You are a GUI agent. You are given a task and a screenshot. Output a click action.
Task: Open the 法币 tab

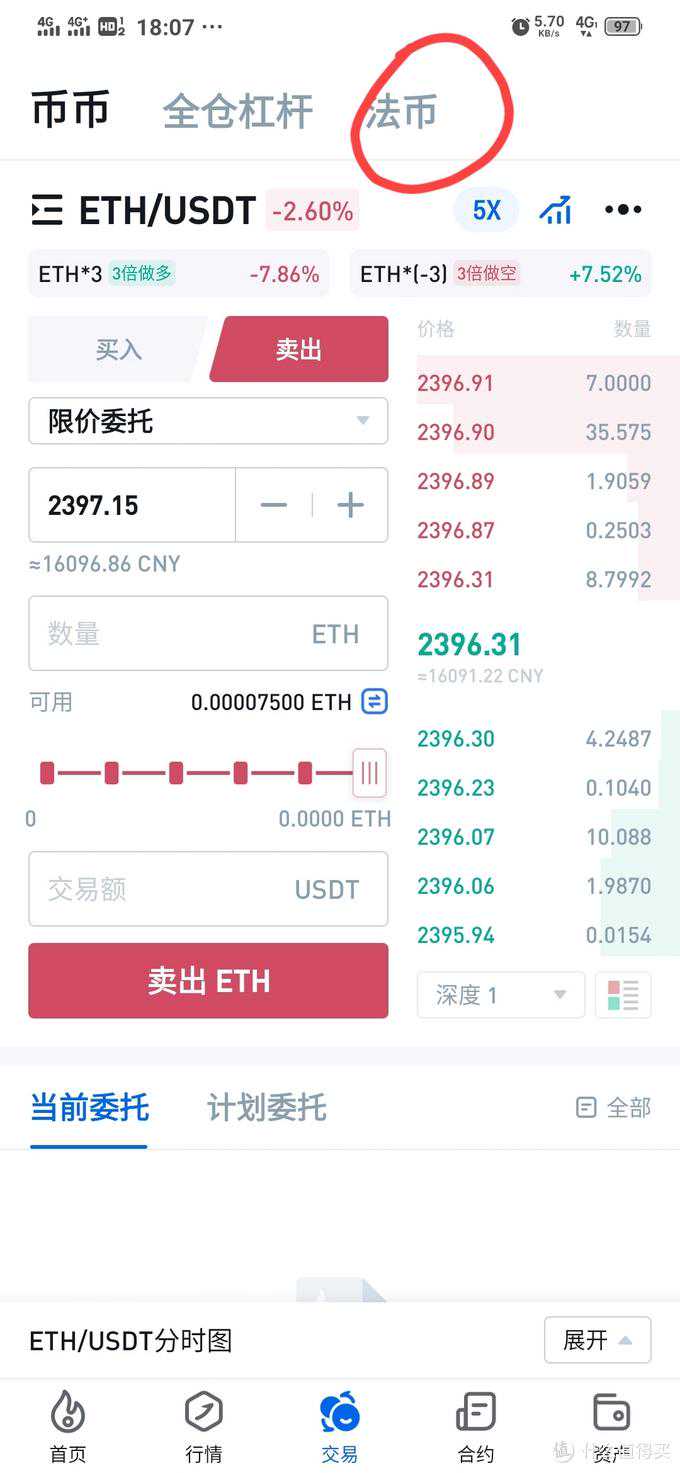pyautogui.click(x=401, y=111)
